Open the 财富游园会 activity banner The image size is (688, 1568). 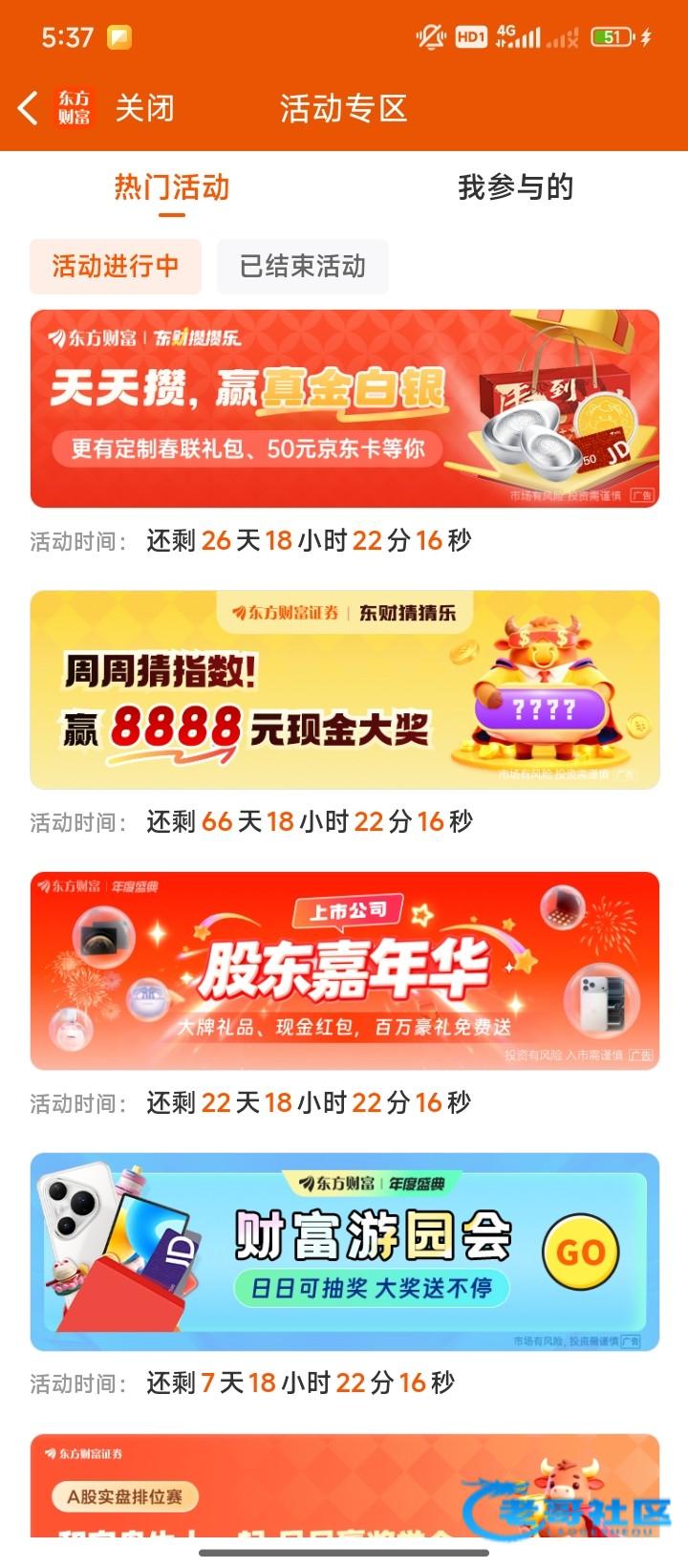[344, 1251]
